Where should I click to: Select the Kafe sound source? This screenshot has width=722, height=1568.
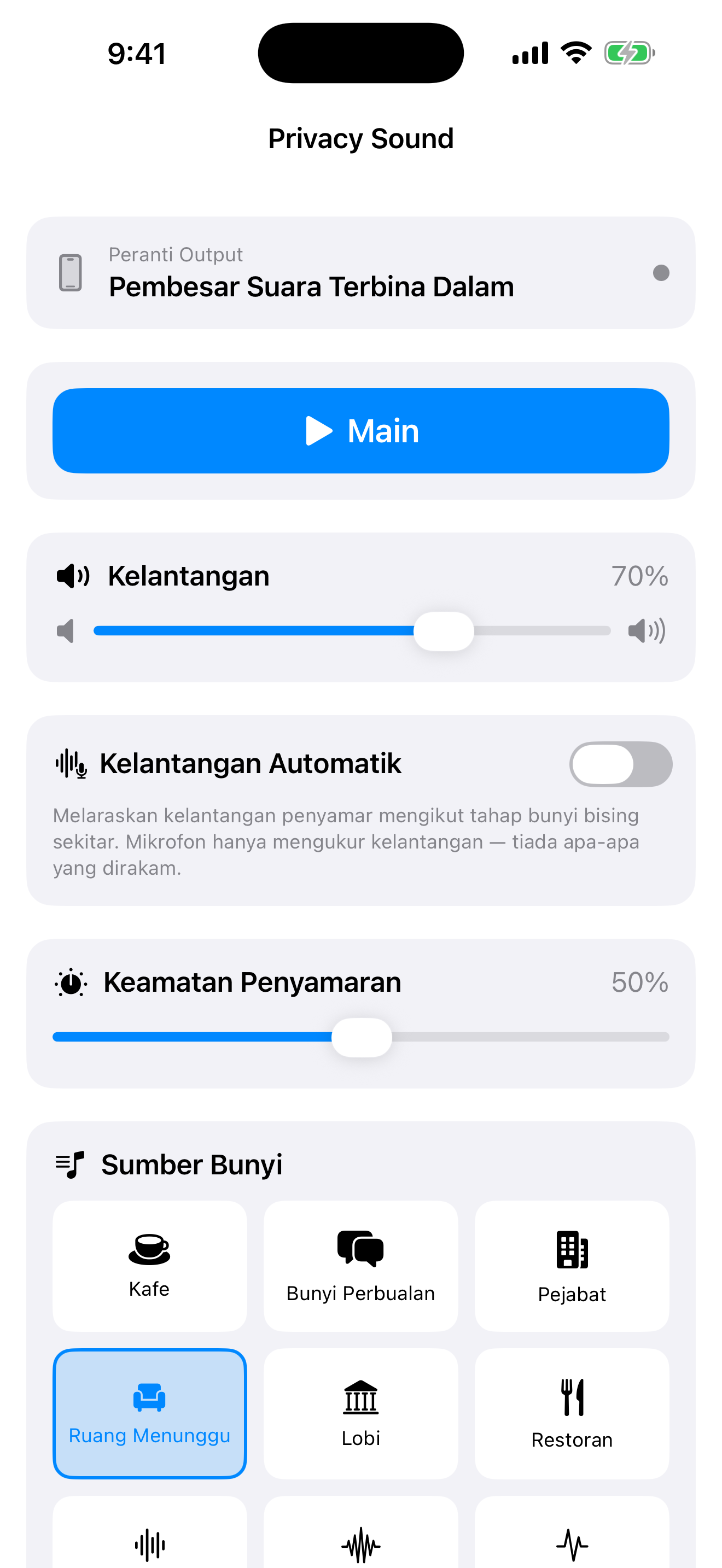[x=150, y=1266]
